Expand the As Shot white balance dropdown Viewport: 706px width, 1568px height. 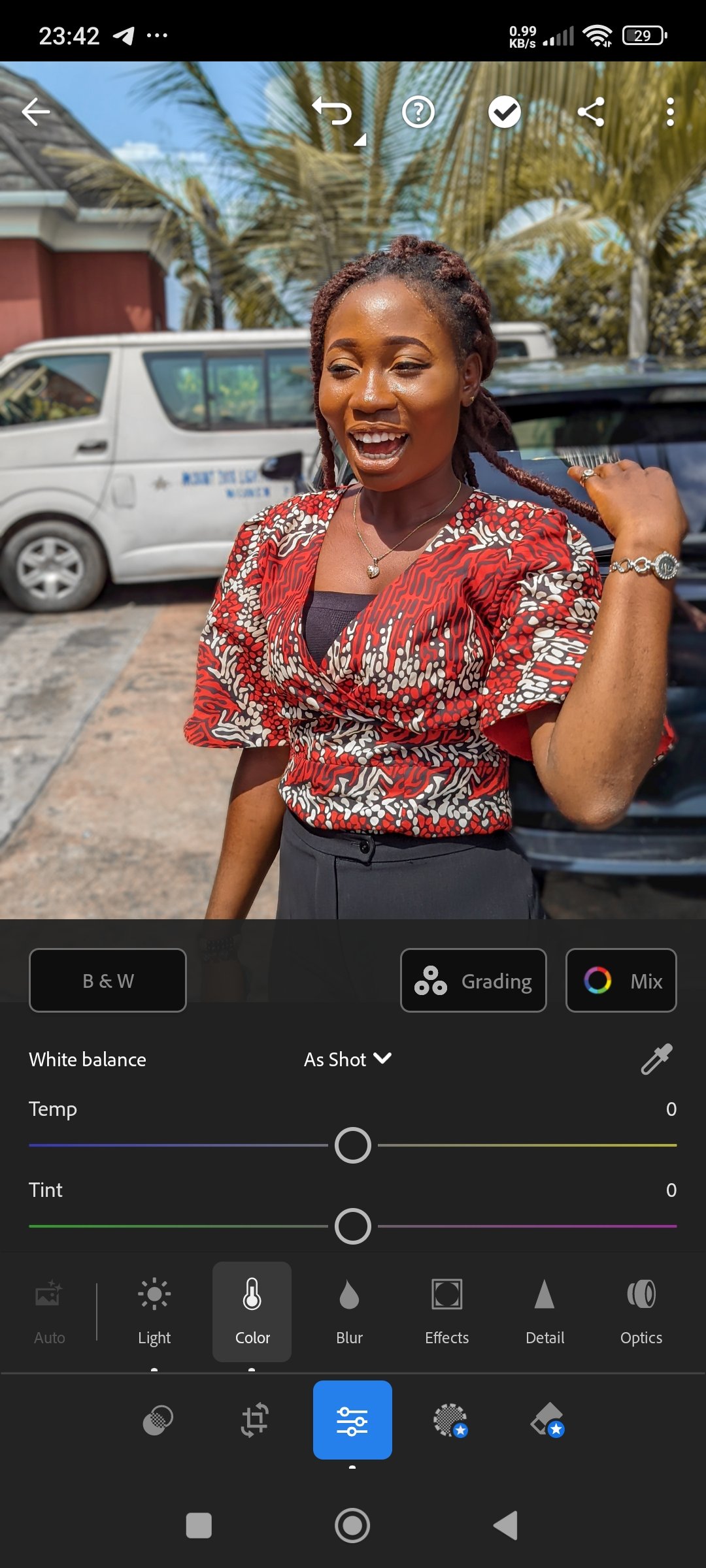pyautogui.click(x=348, y=1059)
